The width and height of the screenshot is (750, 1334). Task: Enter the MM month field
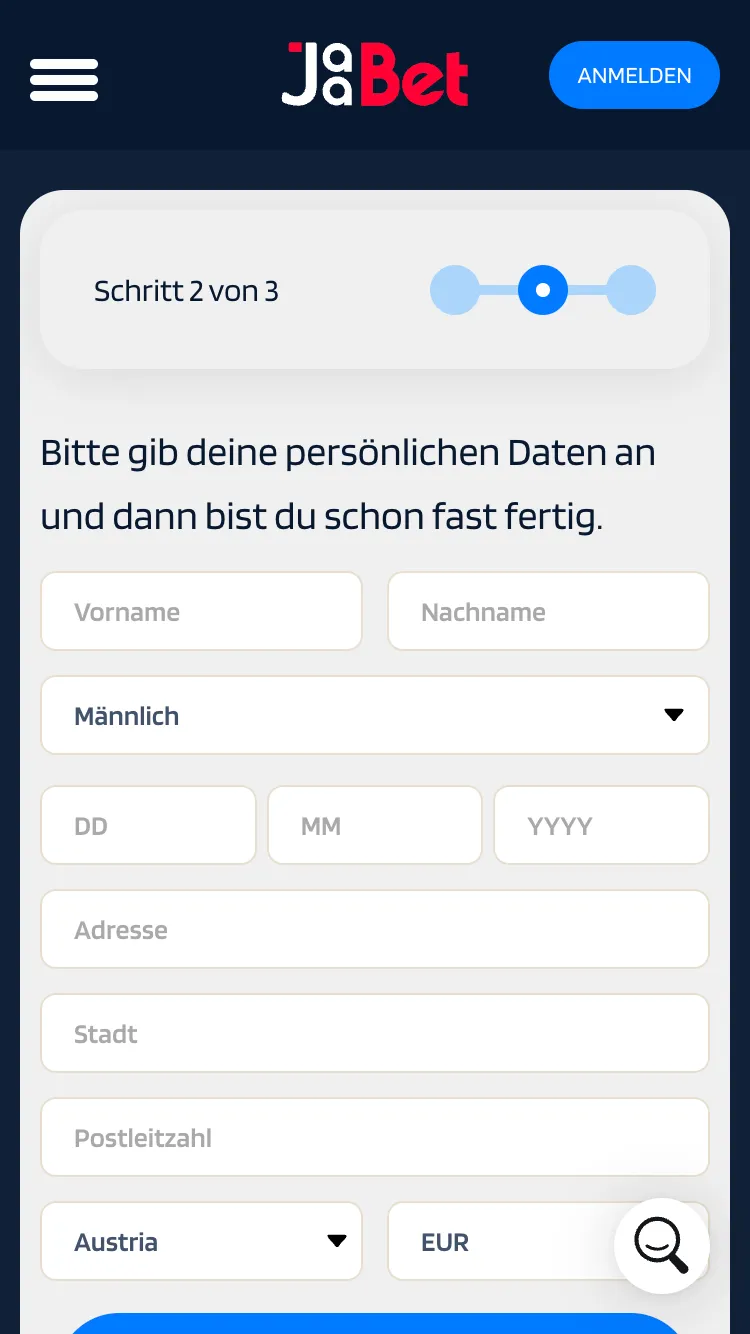pos(375,826)
